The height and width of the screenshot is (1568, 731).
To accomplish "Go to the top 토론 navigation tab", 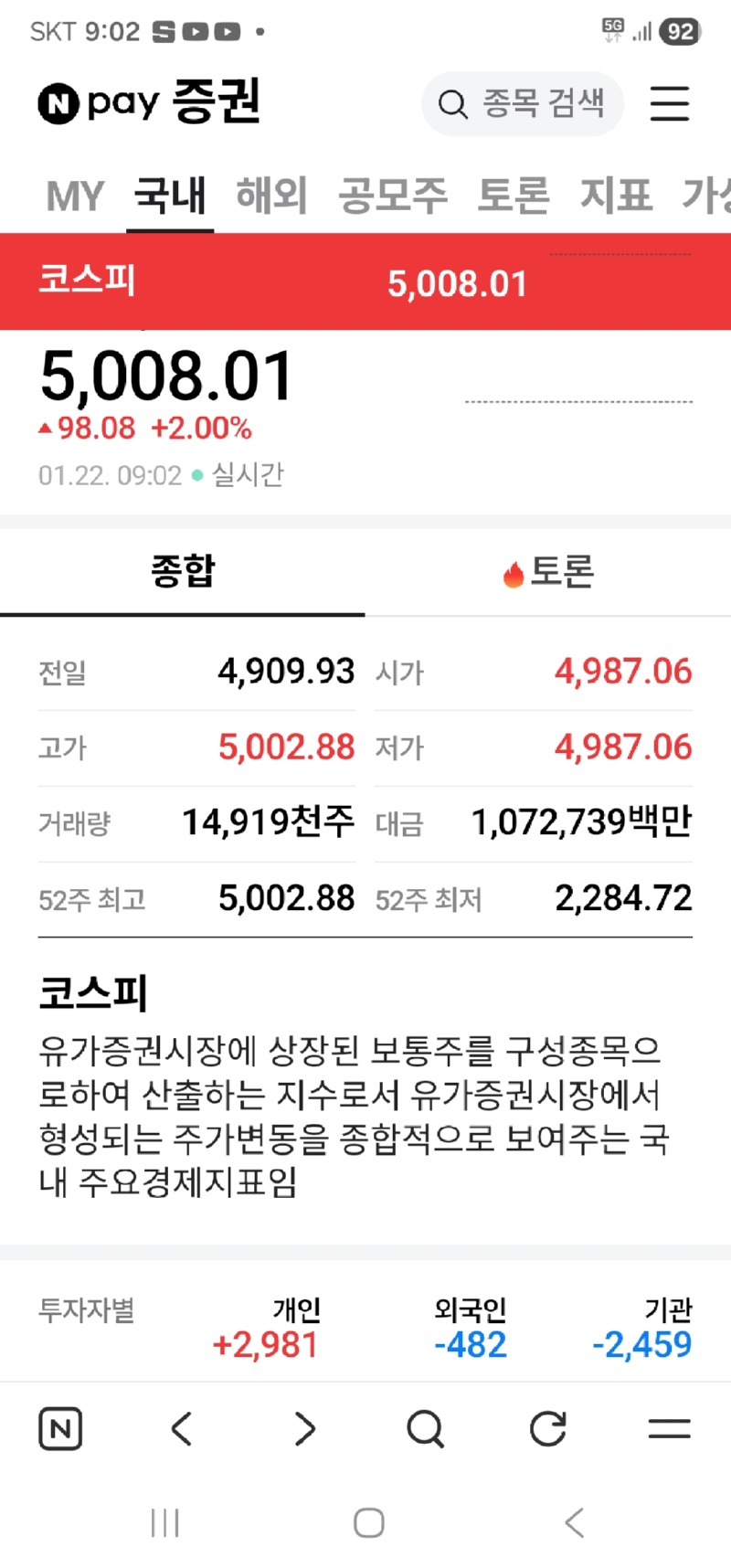I will pyautogui.click(x=514, y=196).
